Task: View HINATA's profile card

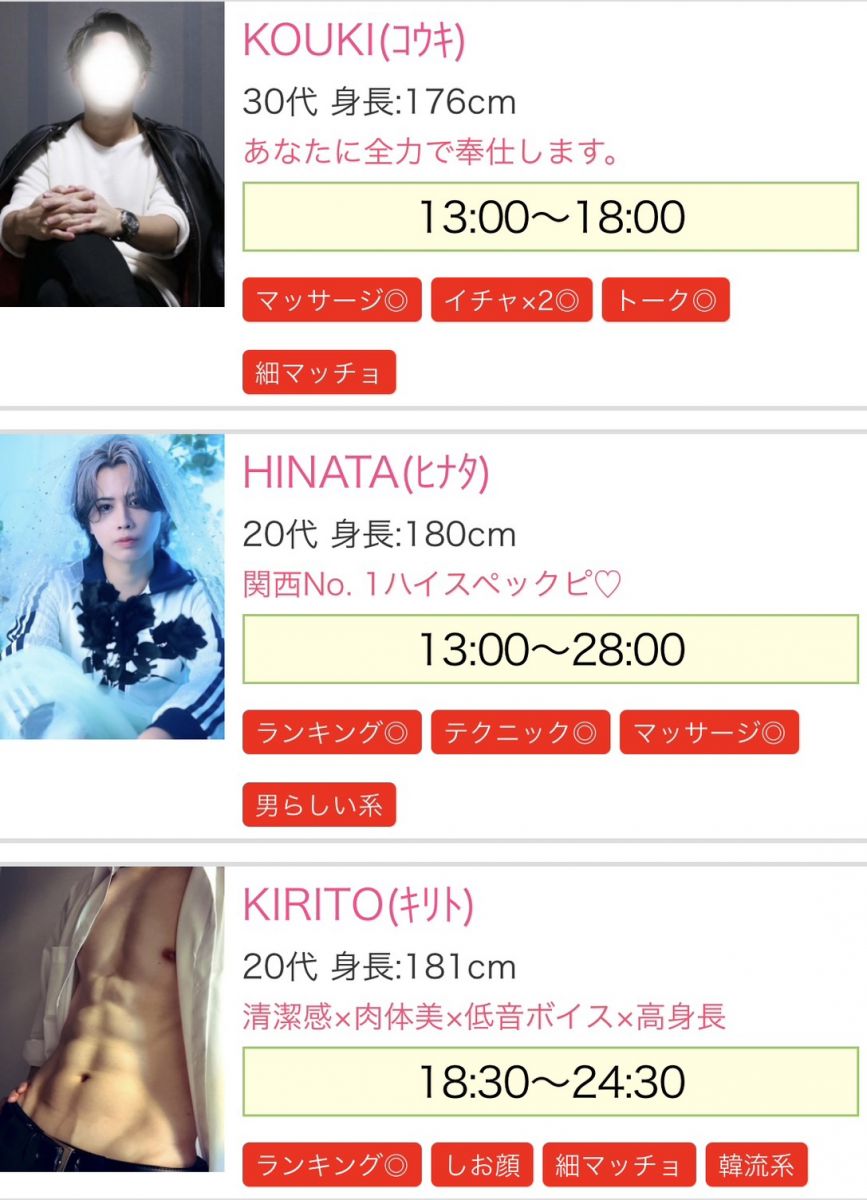Action: point(366,473)
